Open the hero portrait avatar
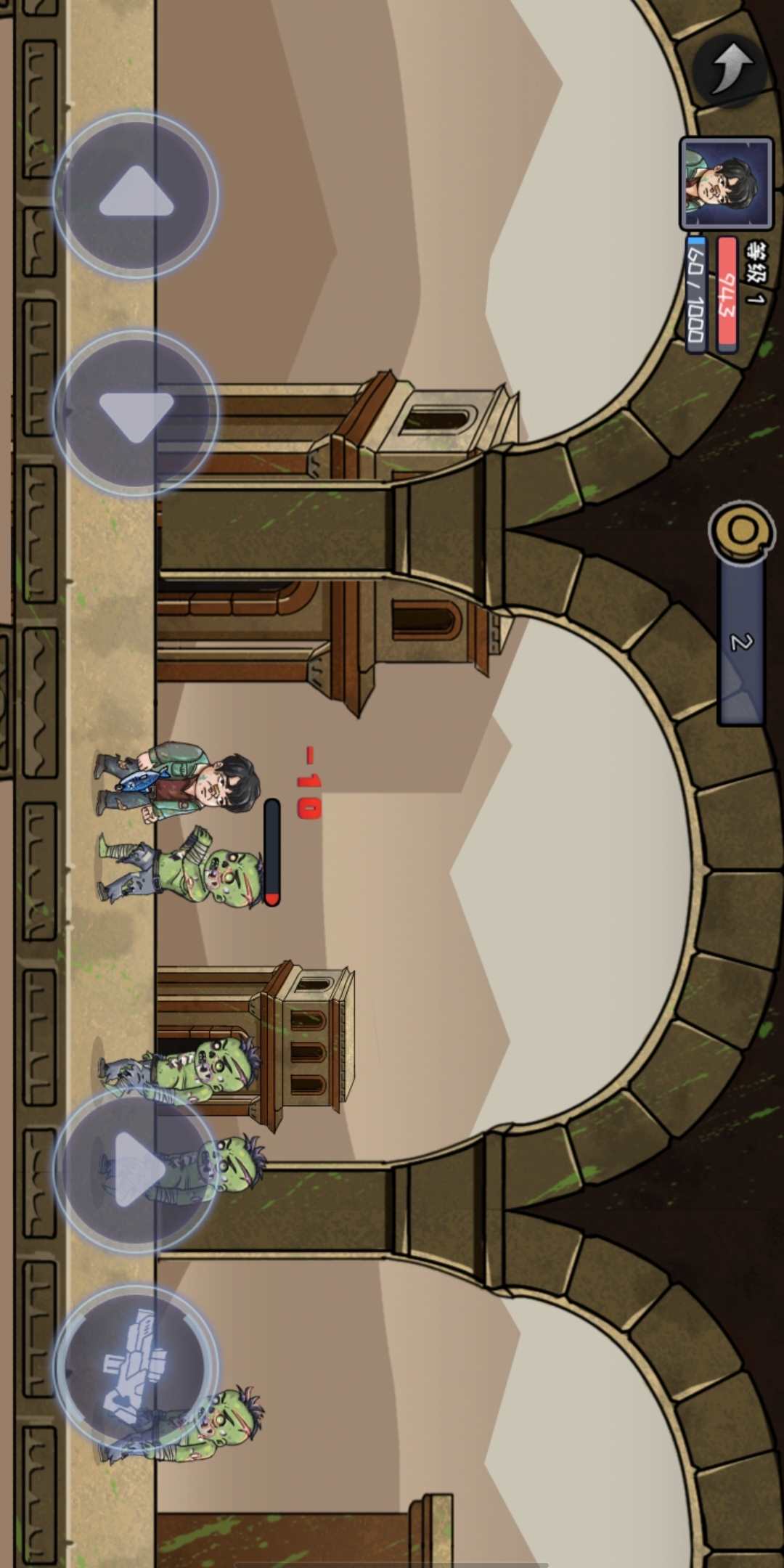Image resolution: width=784 pixels, height=1568 pixels. pyautogui.click(x=726, y=183)
